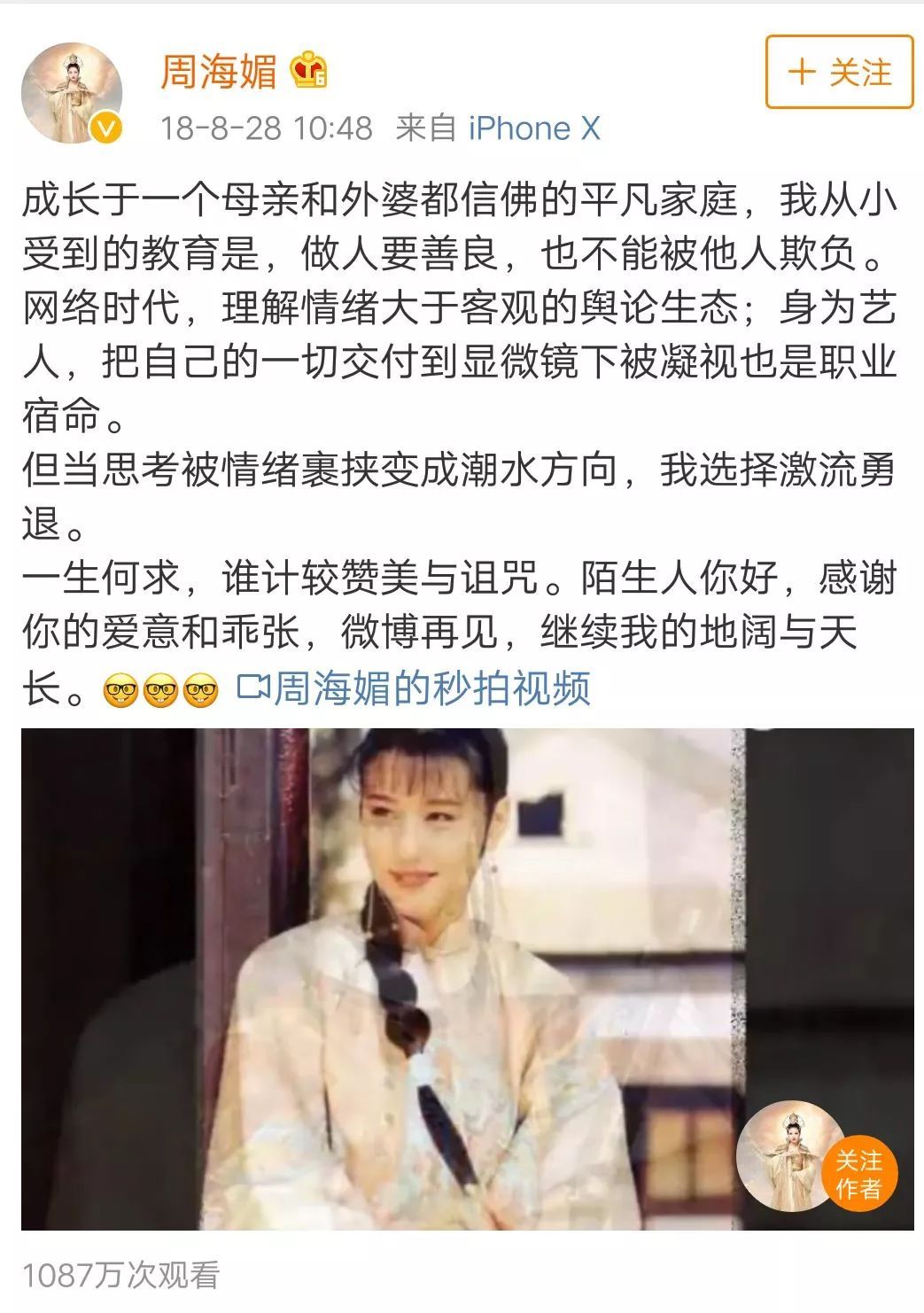This screenshot has height=1313, width=924.
Task: Follow 周海媚 with the 关注 button
Action: 839,73
